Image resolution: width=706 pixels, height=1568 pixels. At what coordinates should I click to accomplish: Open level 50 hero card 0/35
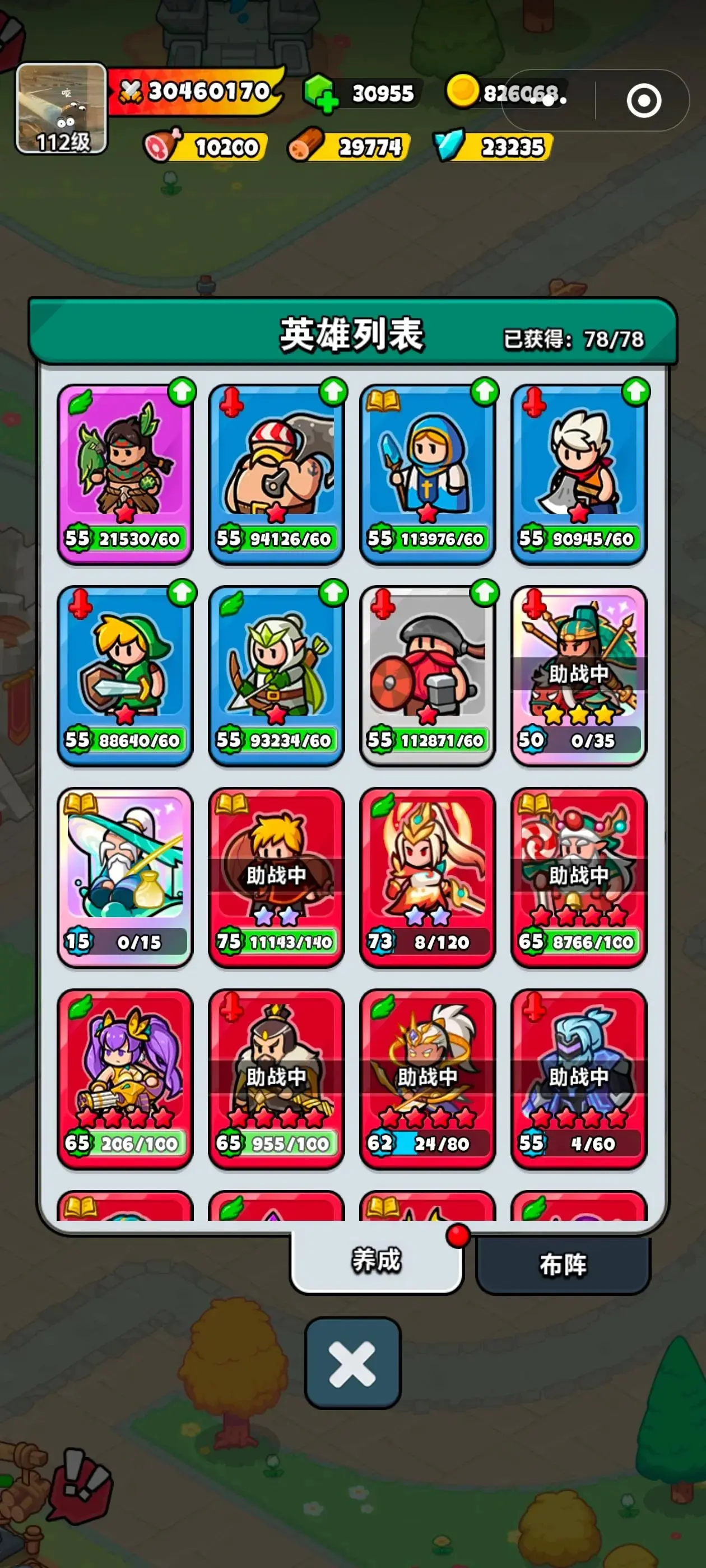[x=579, y=676]
